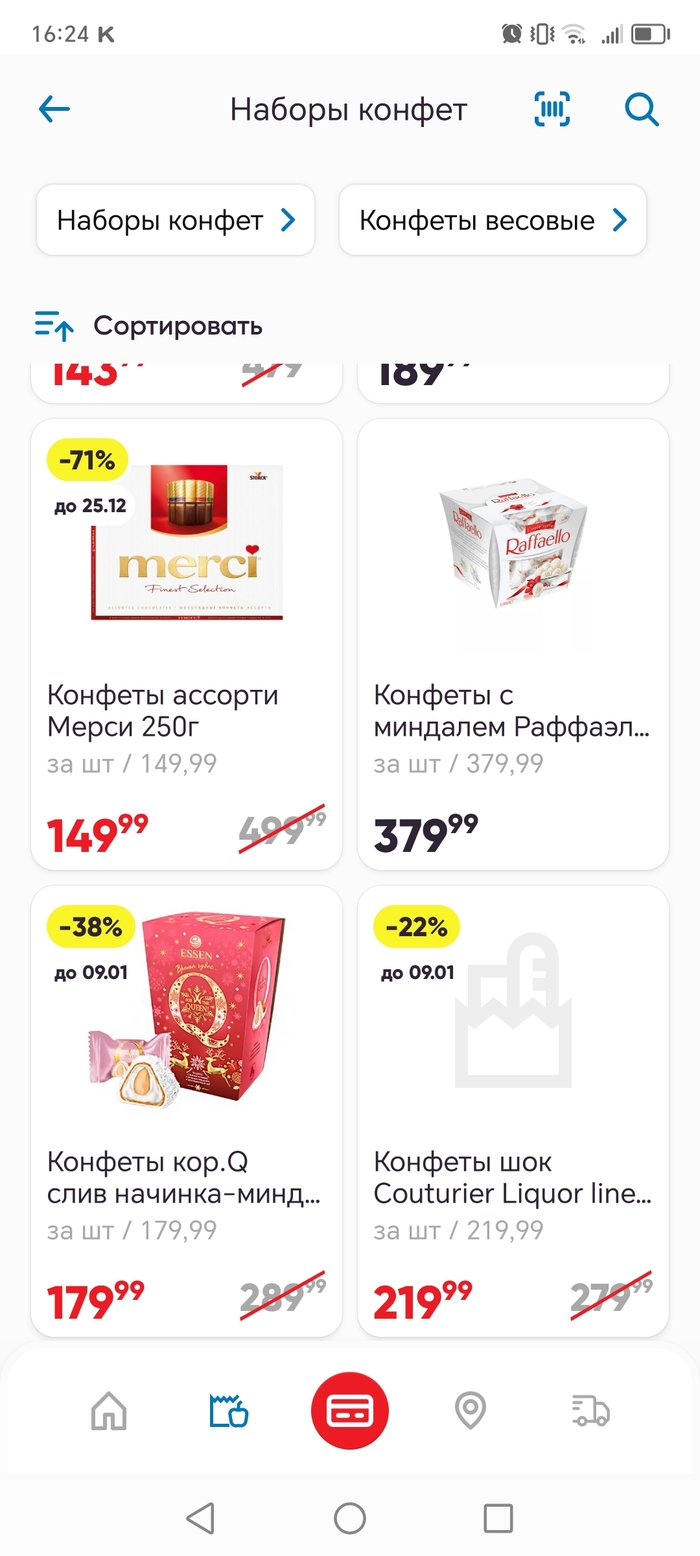
Task: Select the Наборы конфет category chip
Action: tap(176, 220)
